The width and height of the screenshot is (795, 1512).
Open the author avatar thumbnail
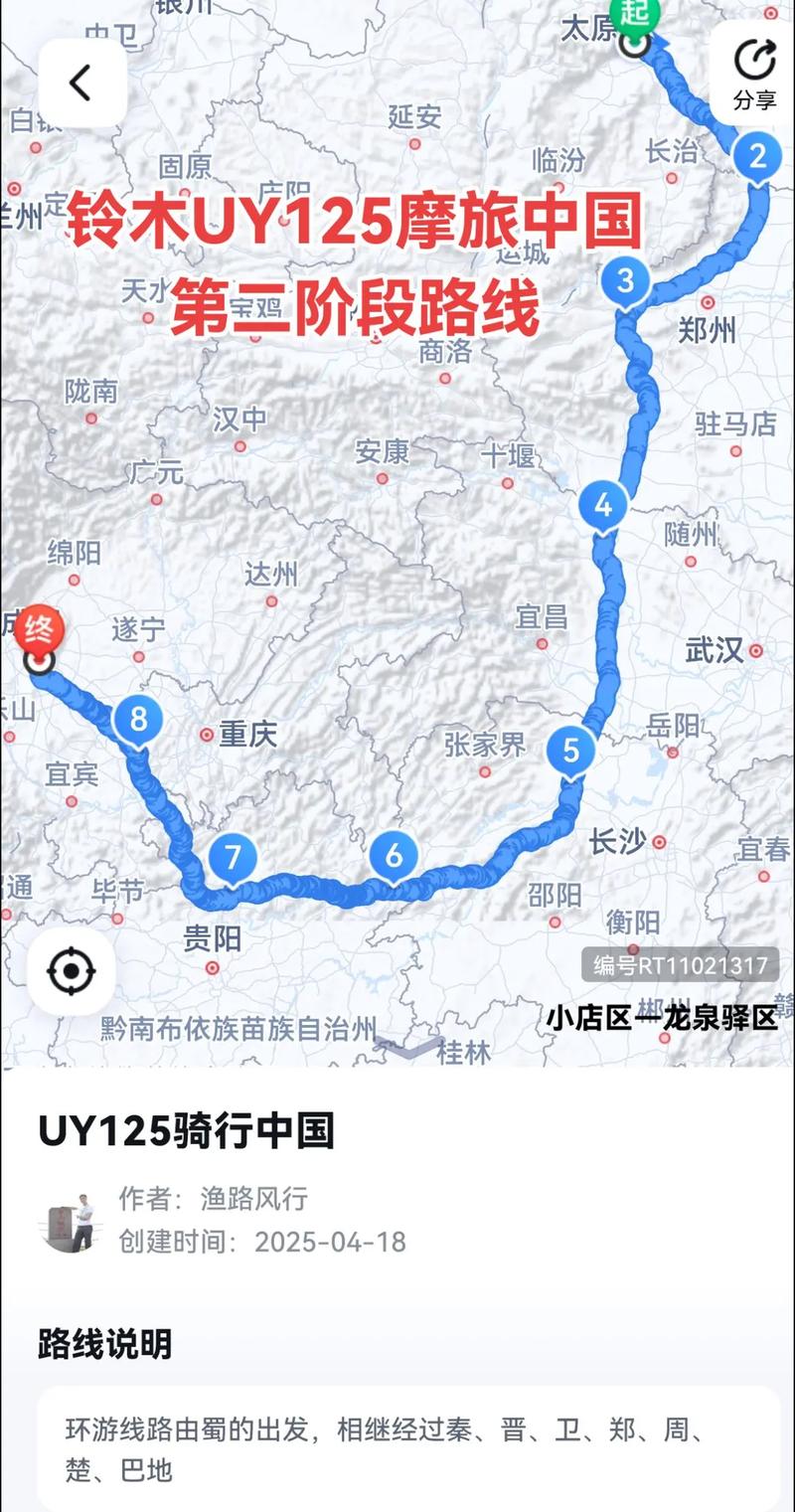point(72,1220)
